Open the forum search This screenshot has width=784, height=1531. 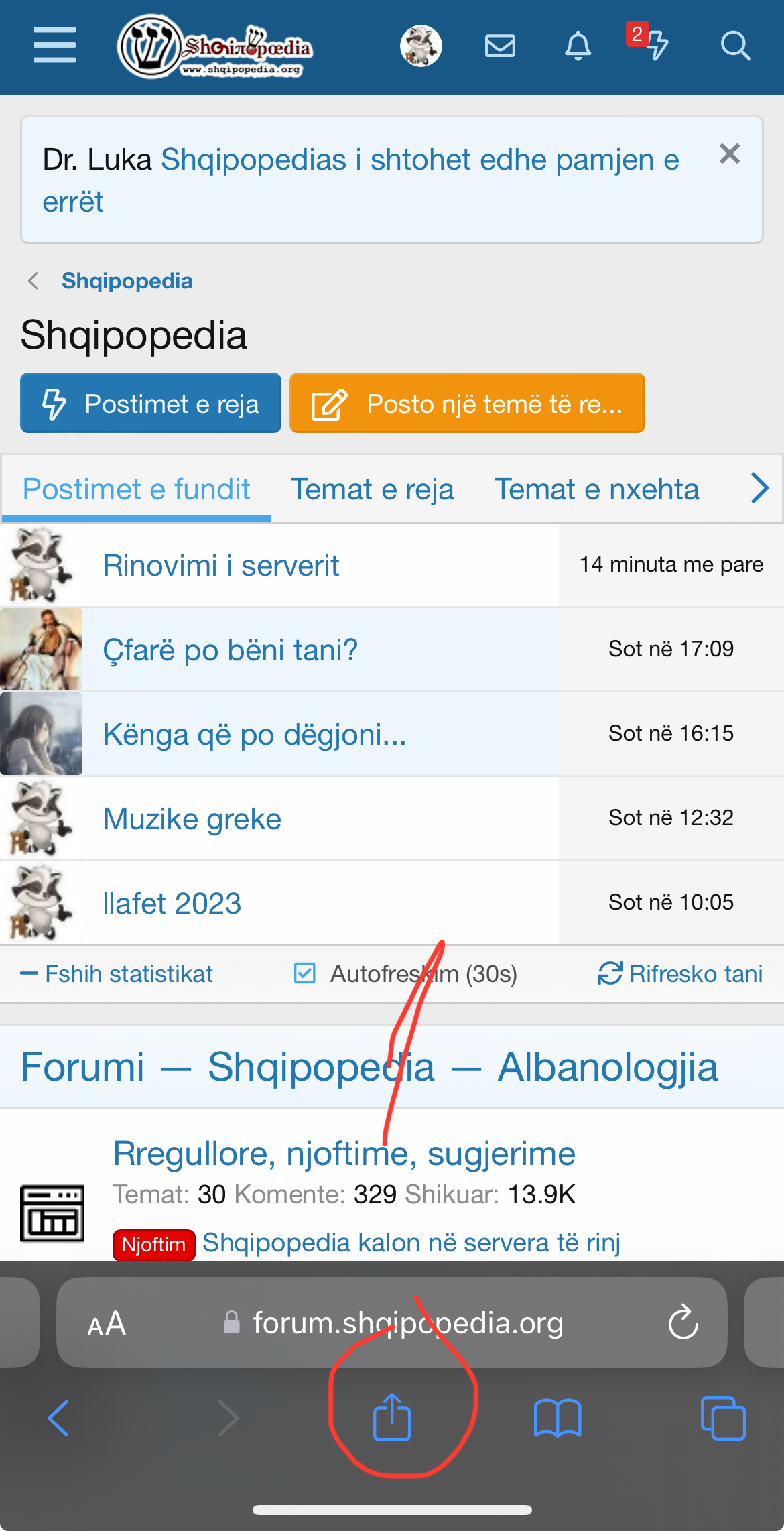click(735, 46)
